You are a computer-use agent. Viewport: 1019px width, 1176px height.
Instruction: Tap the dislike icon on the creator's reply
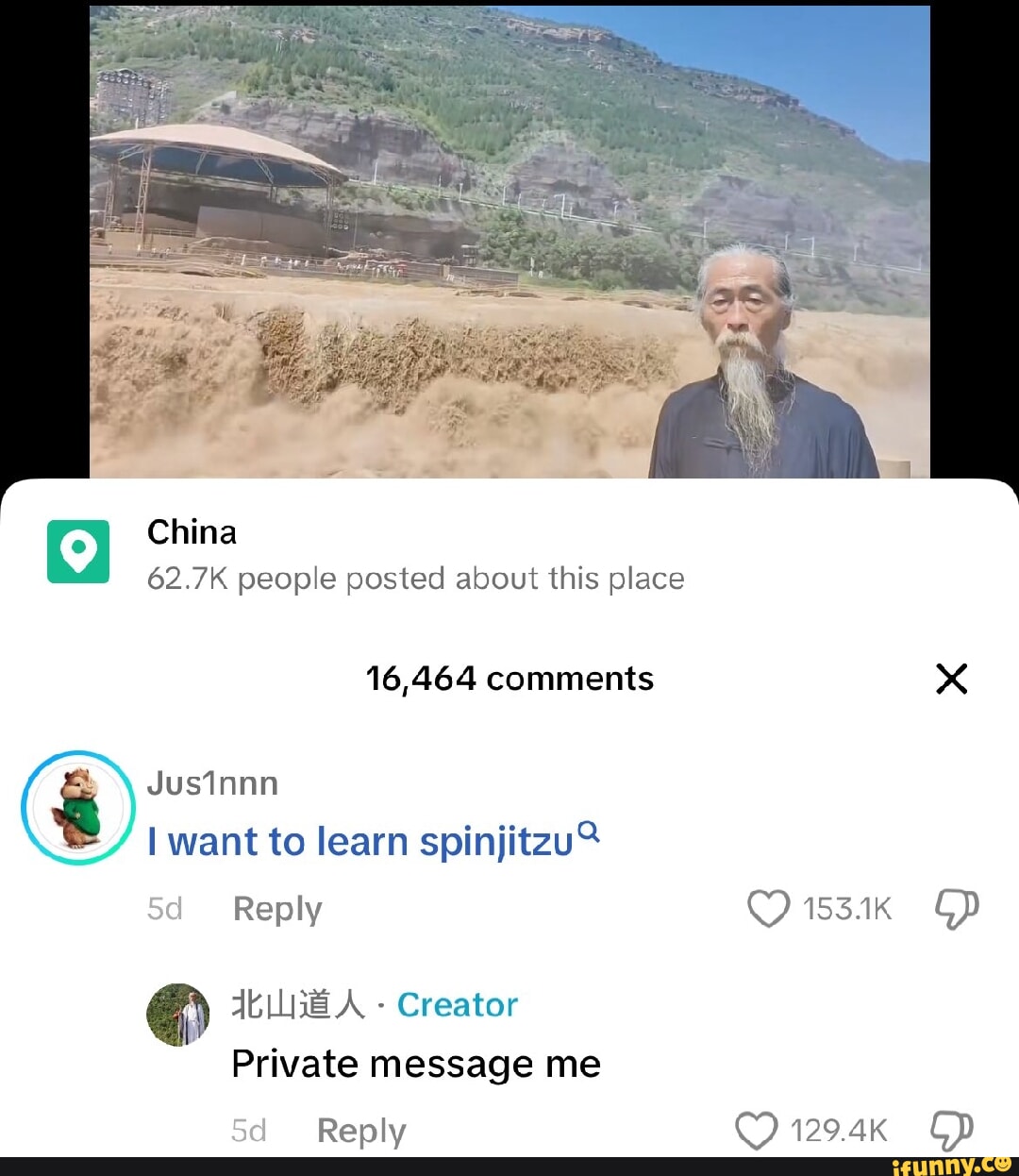pyautogui.click(x=953, y=1129)
